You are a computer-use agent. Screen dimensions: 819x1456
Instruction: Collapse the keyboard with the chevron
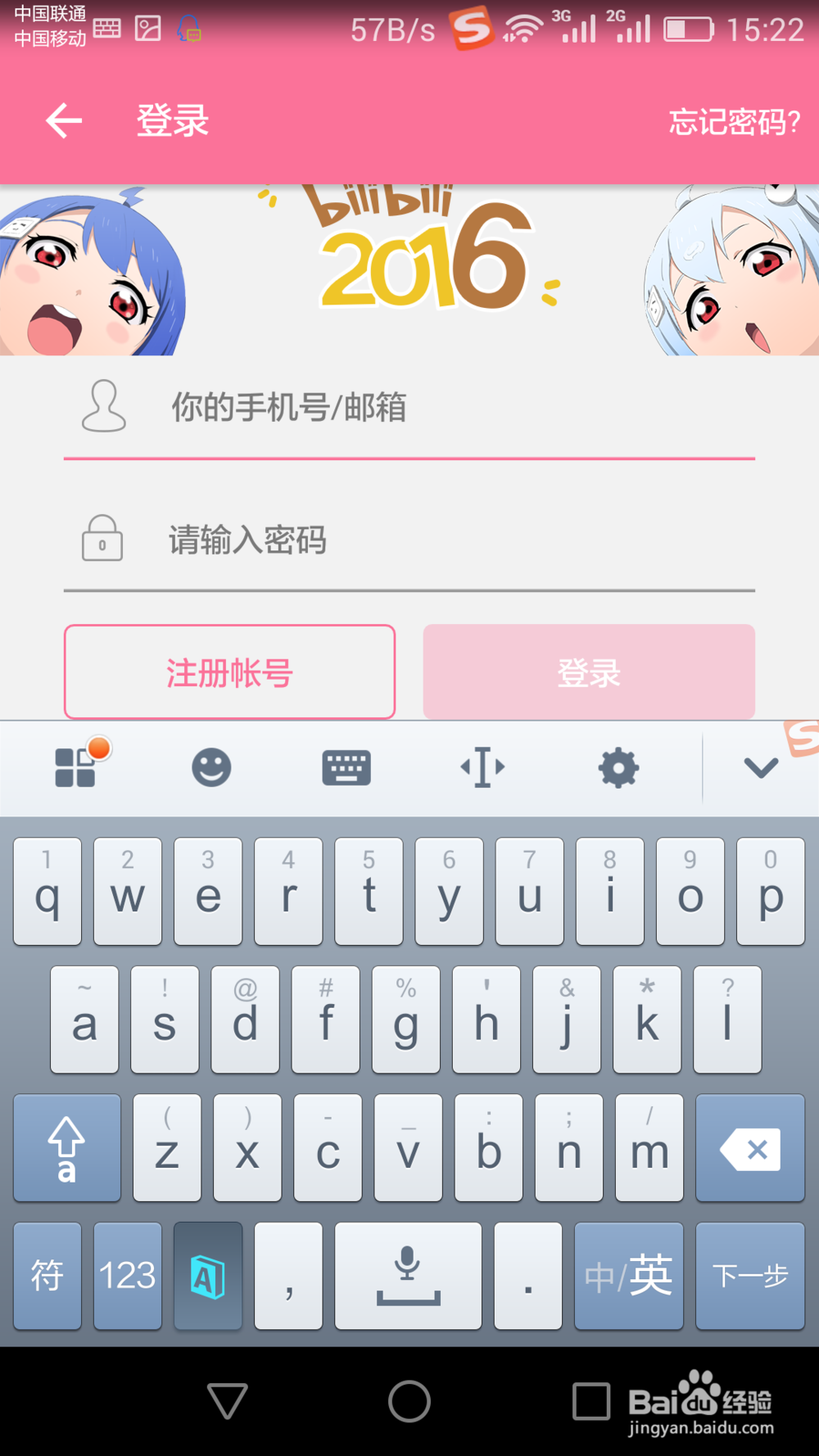[x=761, y=767]
